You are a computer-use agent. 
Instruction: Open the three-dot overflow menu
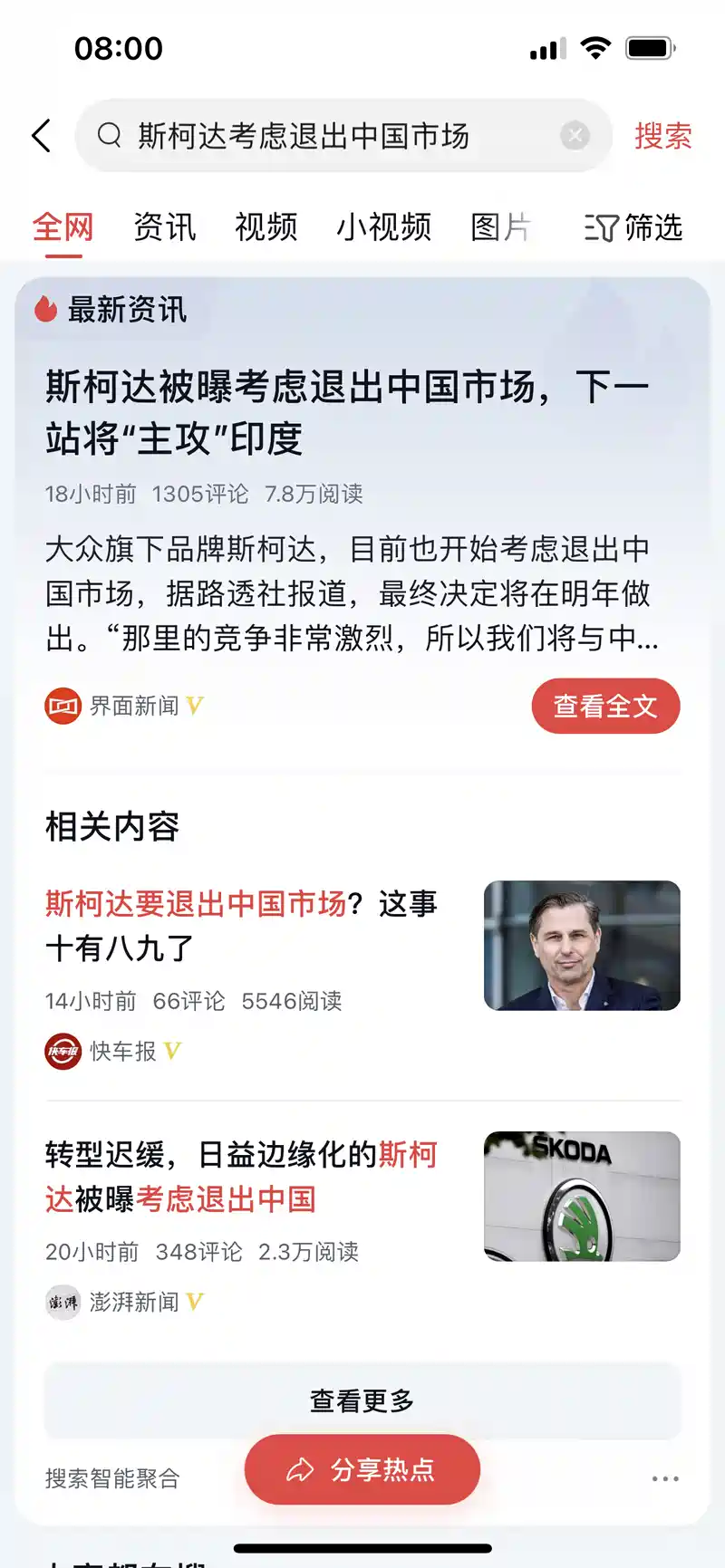coord(665,1478)
